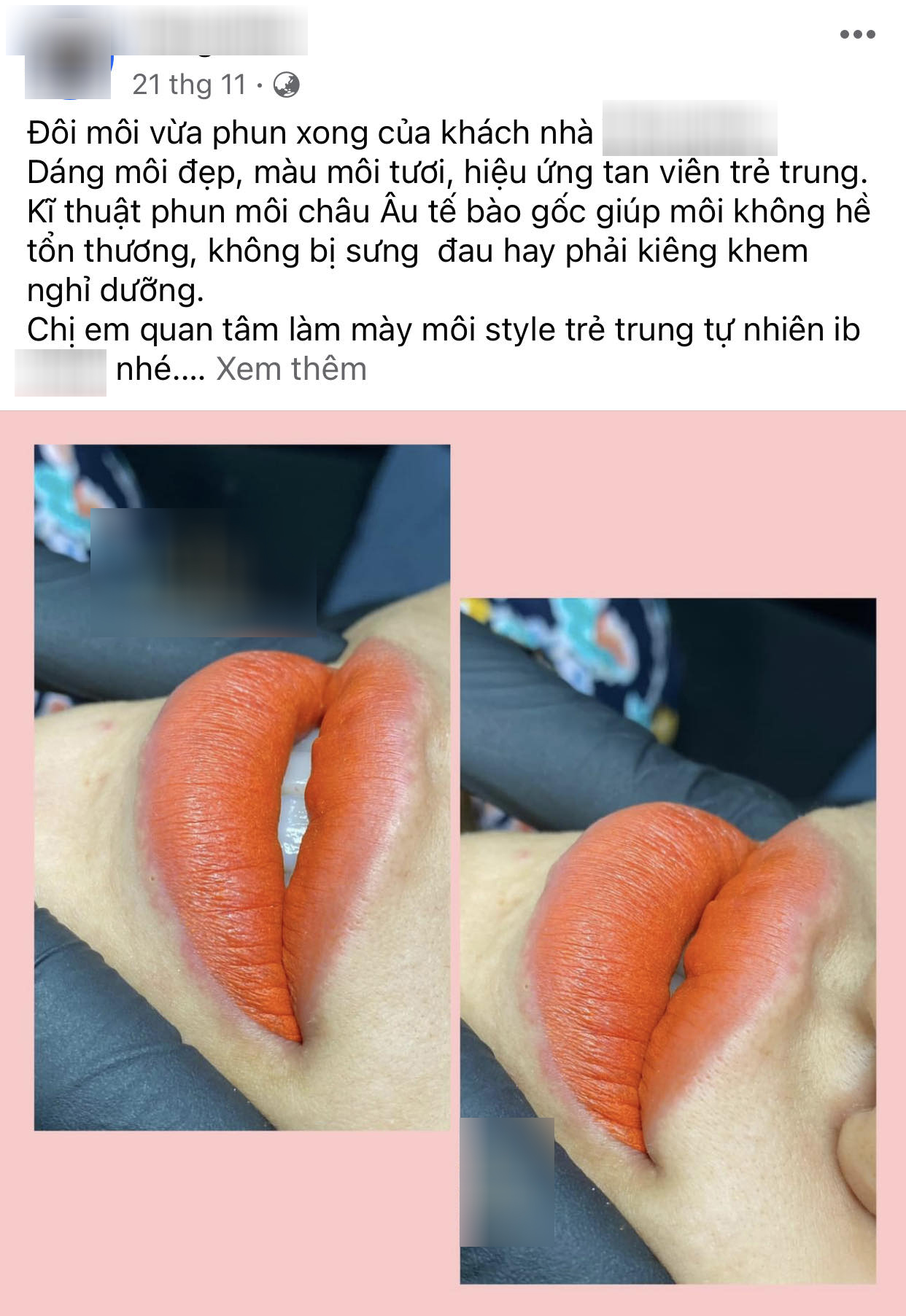This screenshot has width=906, height=1316.
Task: Tap the 21 thg 11 post timestamp
Action: (x=189, y=85)
